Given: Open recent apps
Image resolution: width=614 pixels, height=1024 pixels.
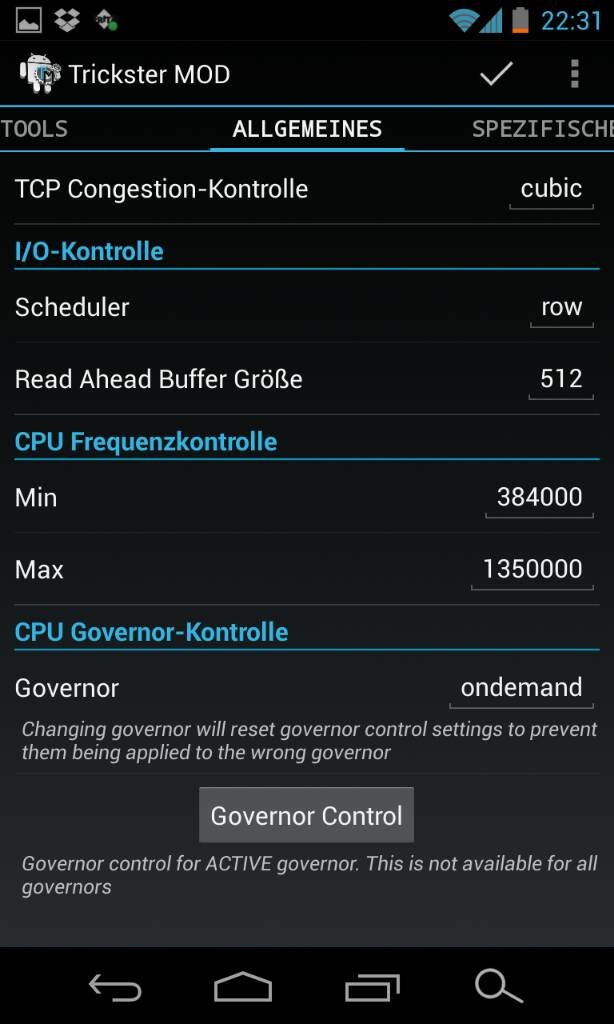Looking at the screenshot, I should (x=372, y=987).
